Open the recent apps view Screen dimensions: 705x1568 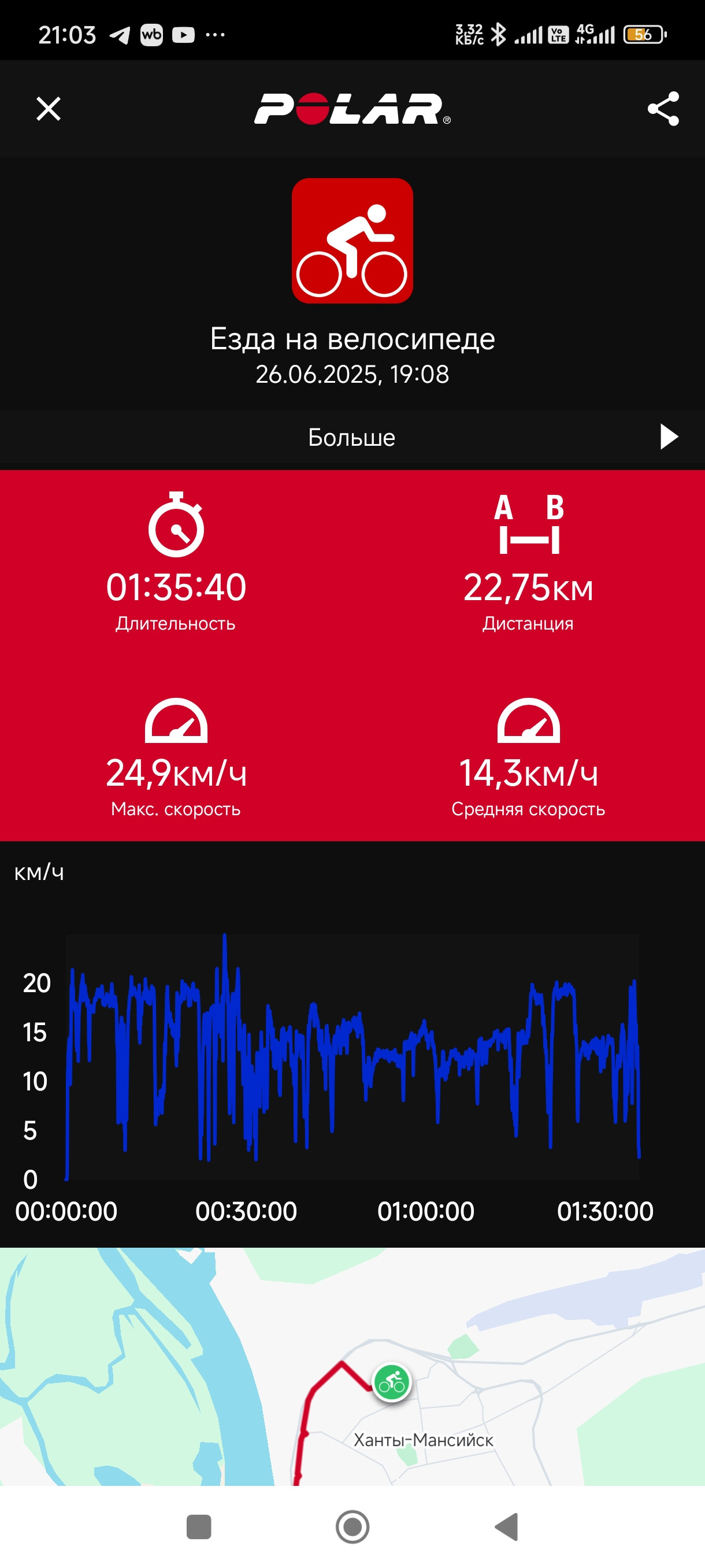coord(198,1526)
